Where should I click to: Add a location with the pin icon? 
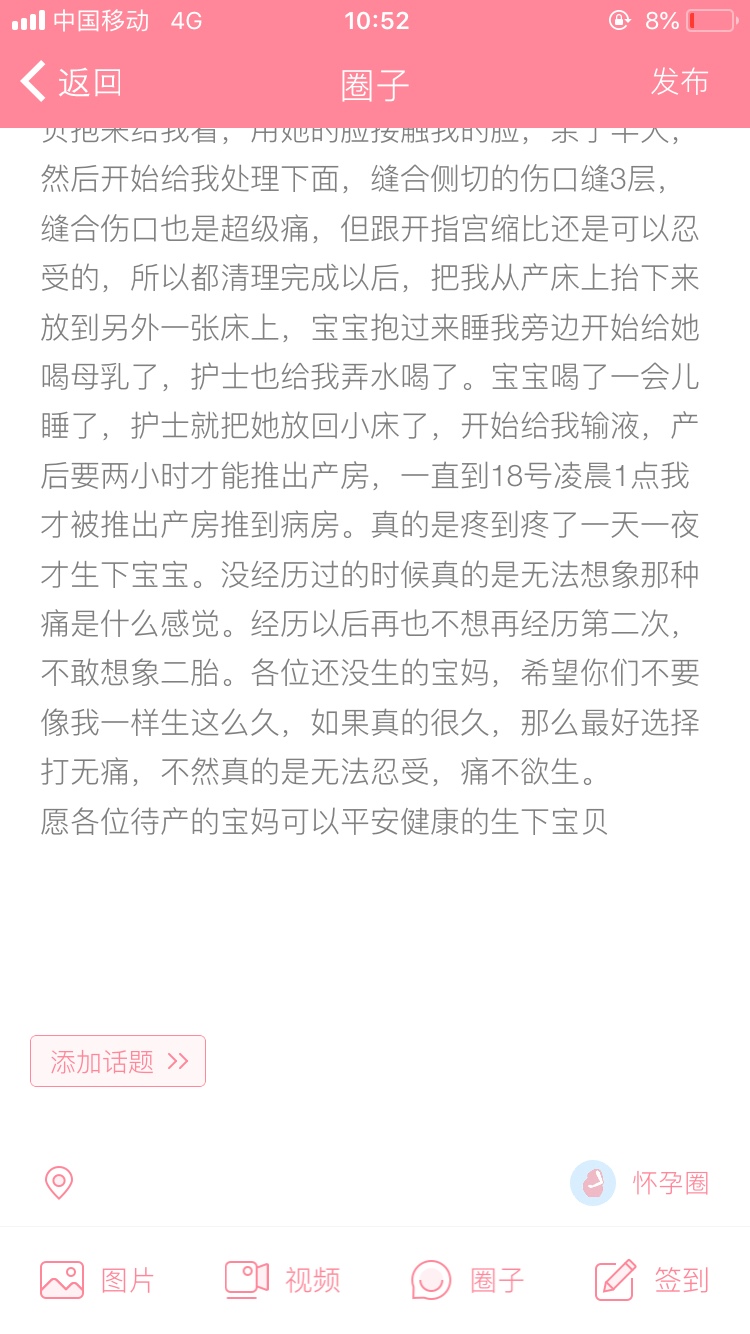pyautogui.click(x=59, y=1183)
